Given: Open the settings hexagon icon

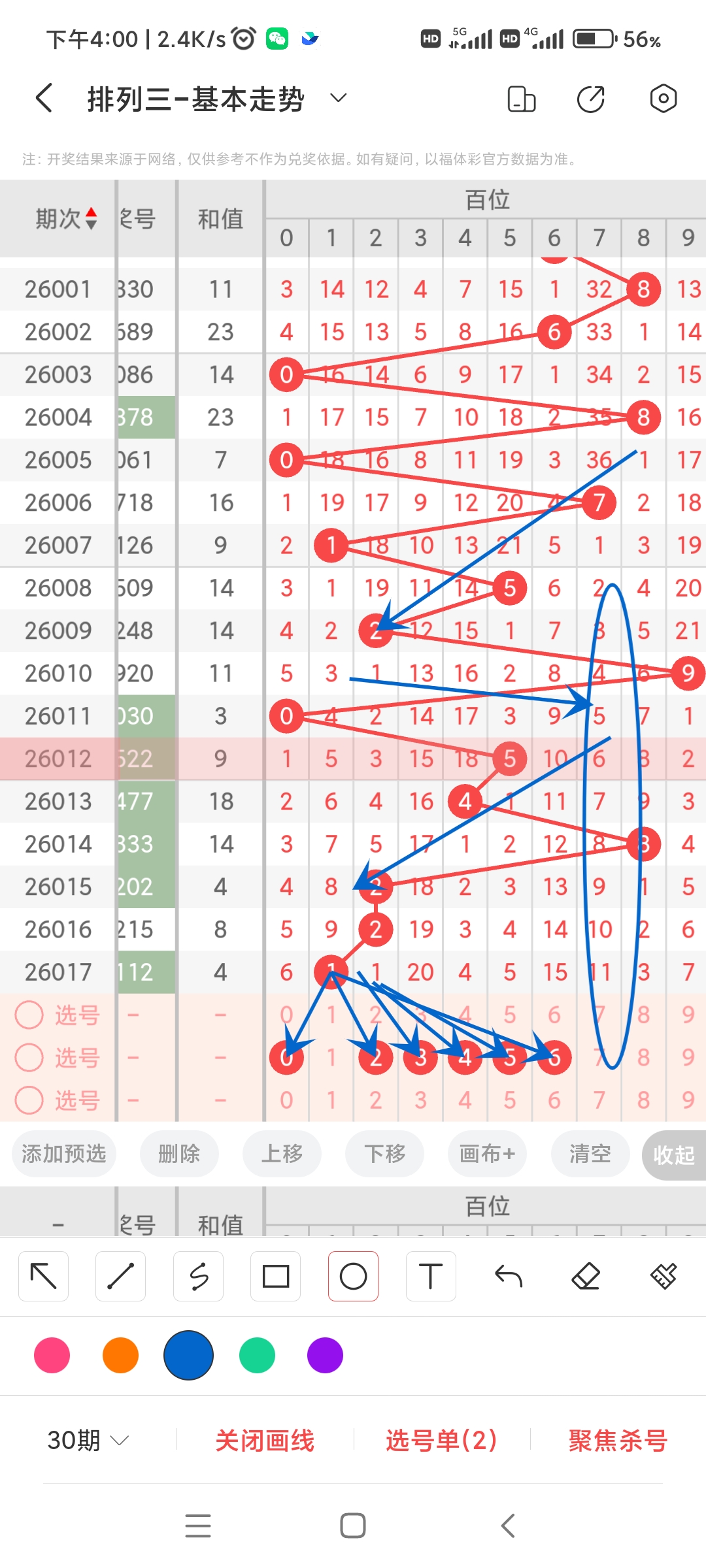Looking at the screenshot, I should (x=663, y=99).
